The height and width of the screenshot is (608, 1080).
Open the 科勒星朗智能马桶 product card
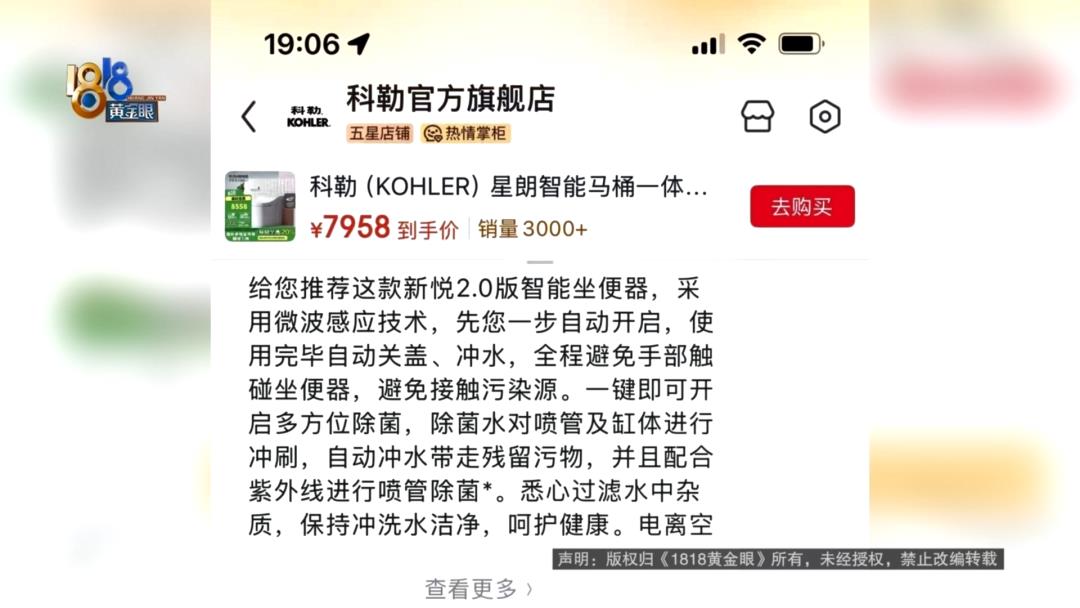(480, 207)
